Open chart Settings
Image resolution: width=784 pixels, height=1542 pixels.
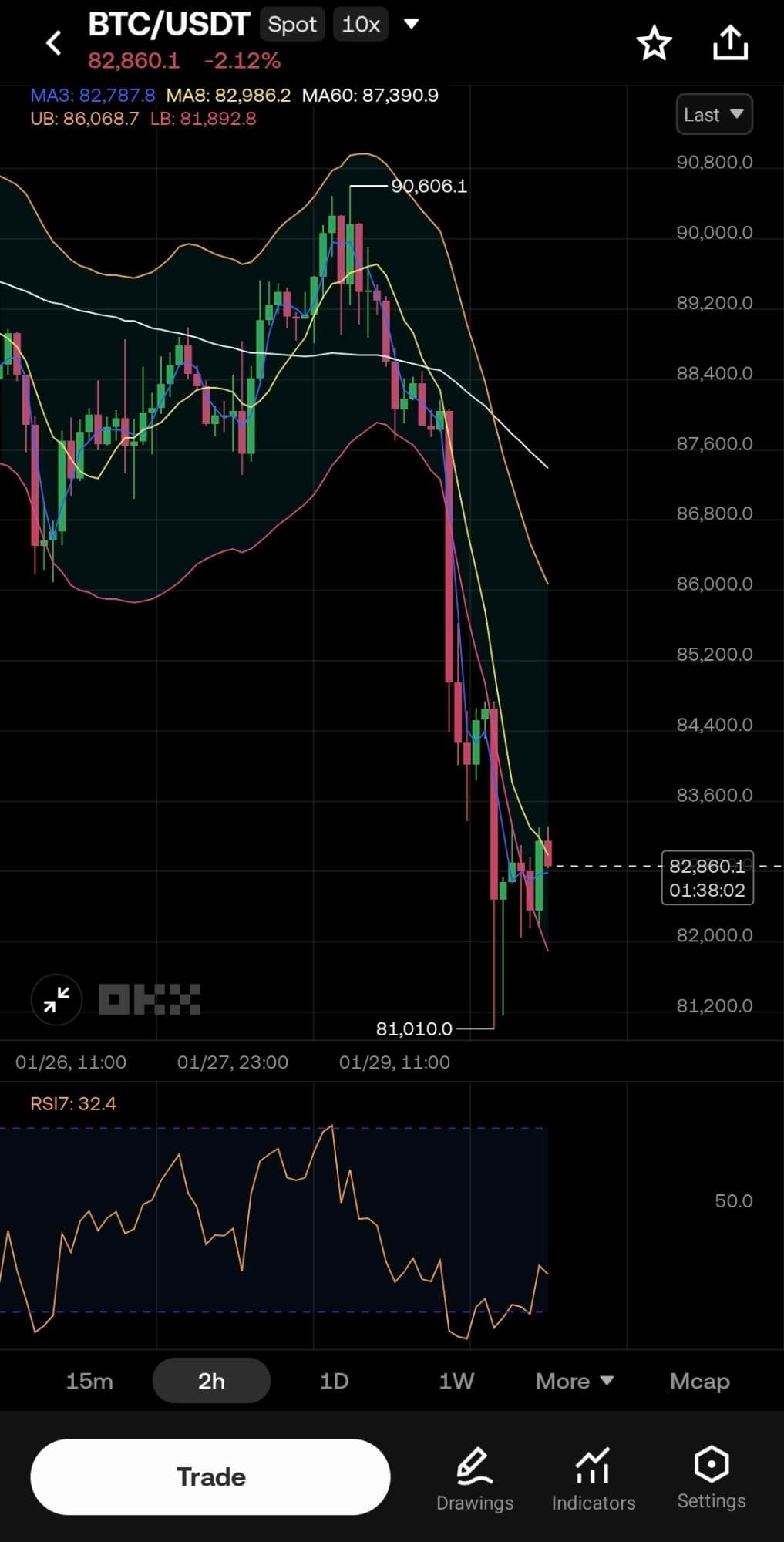[x=711, y=1477]
